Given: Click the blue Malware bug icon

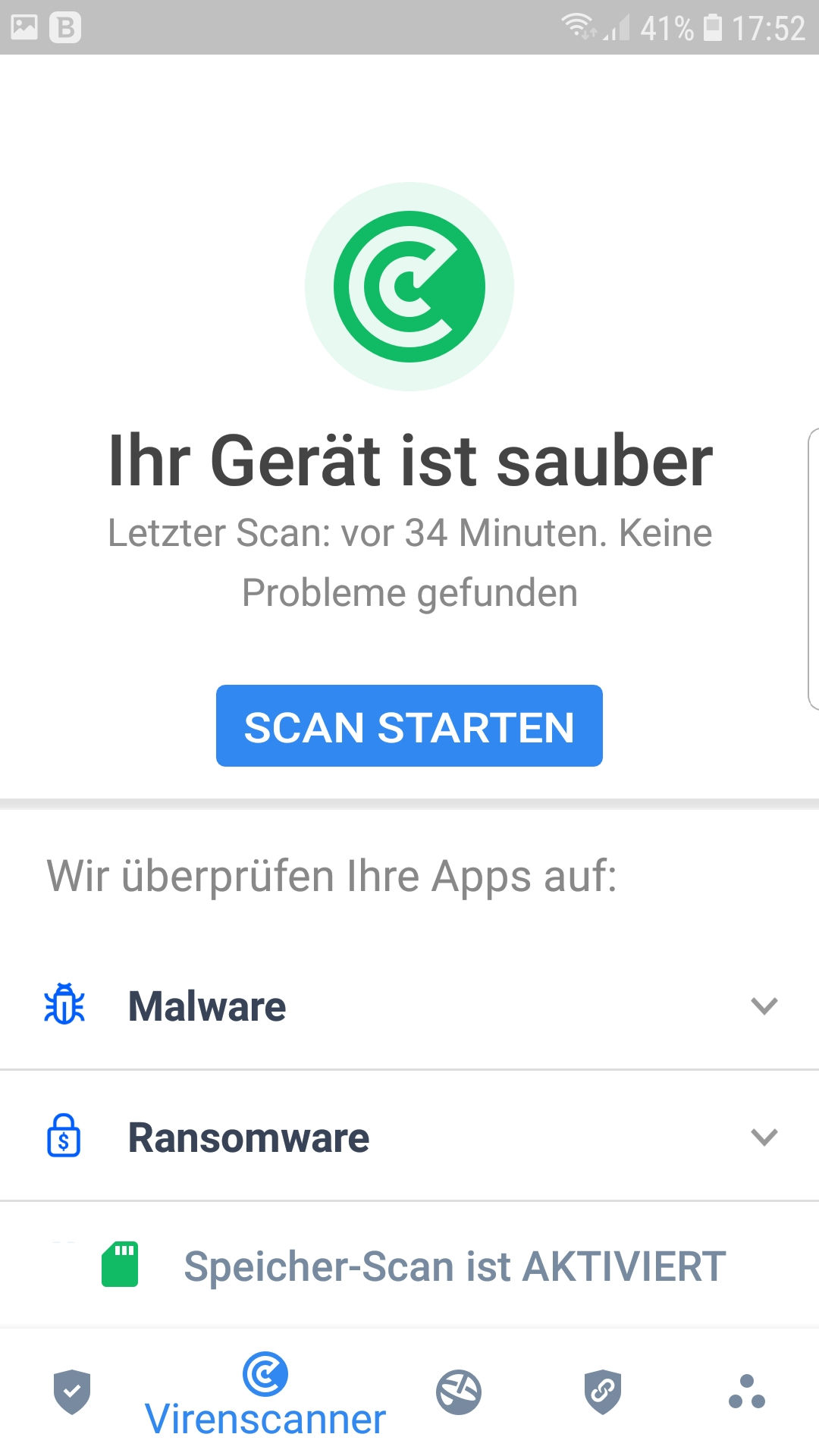Looking at the screenshot, I should (x=64, y=1006).
